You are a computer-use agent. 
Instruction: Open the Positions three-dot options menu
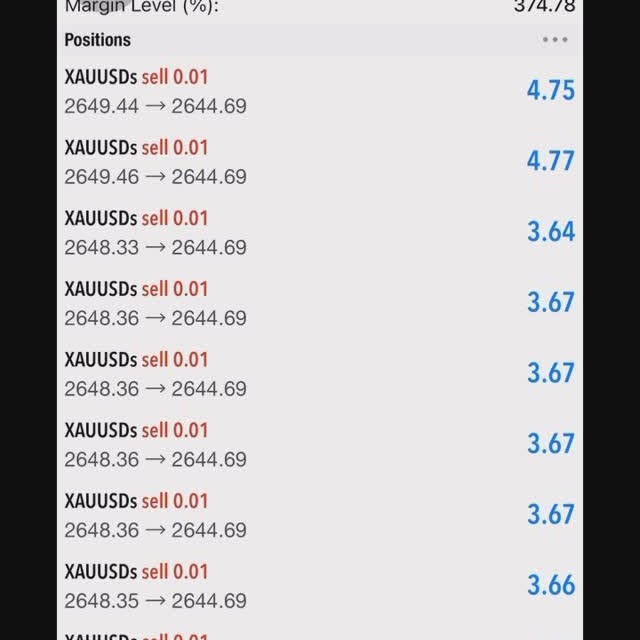point(554,40)
